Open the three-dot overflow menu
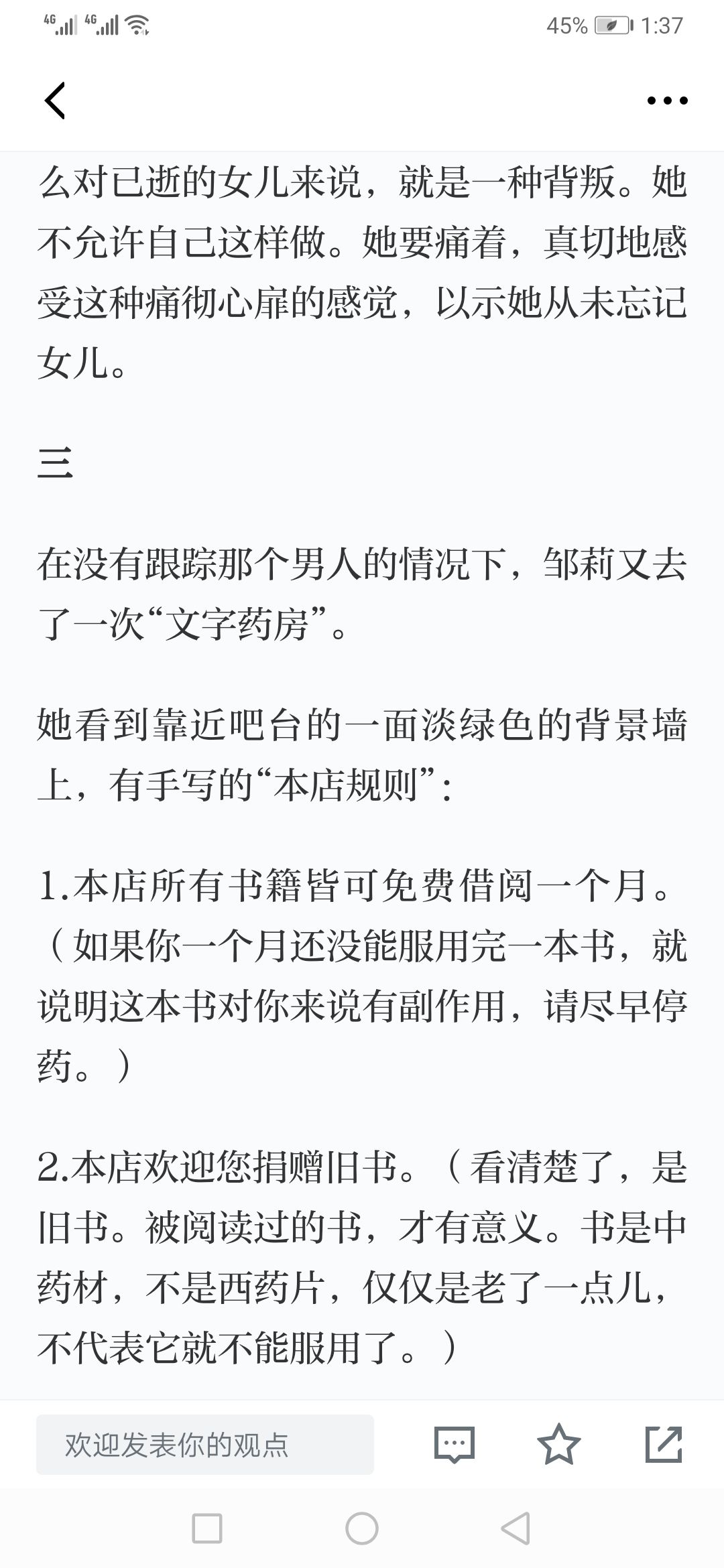 667,101
